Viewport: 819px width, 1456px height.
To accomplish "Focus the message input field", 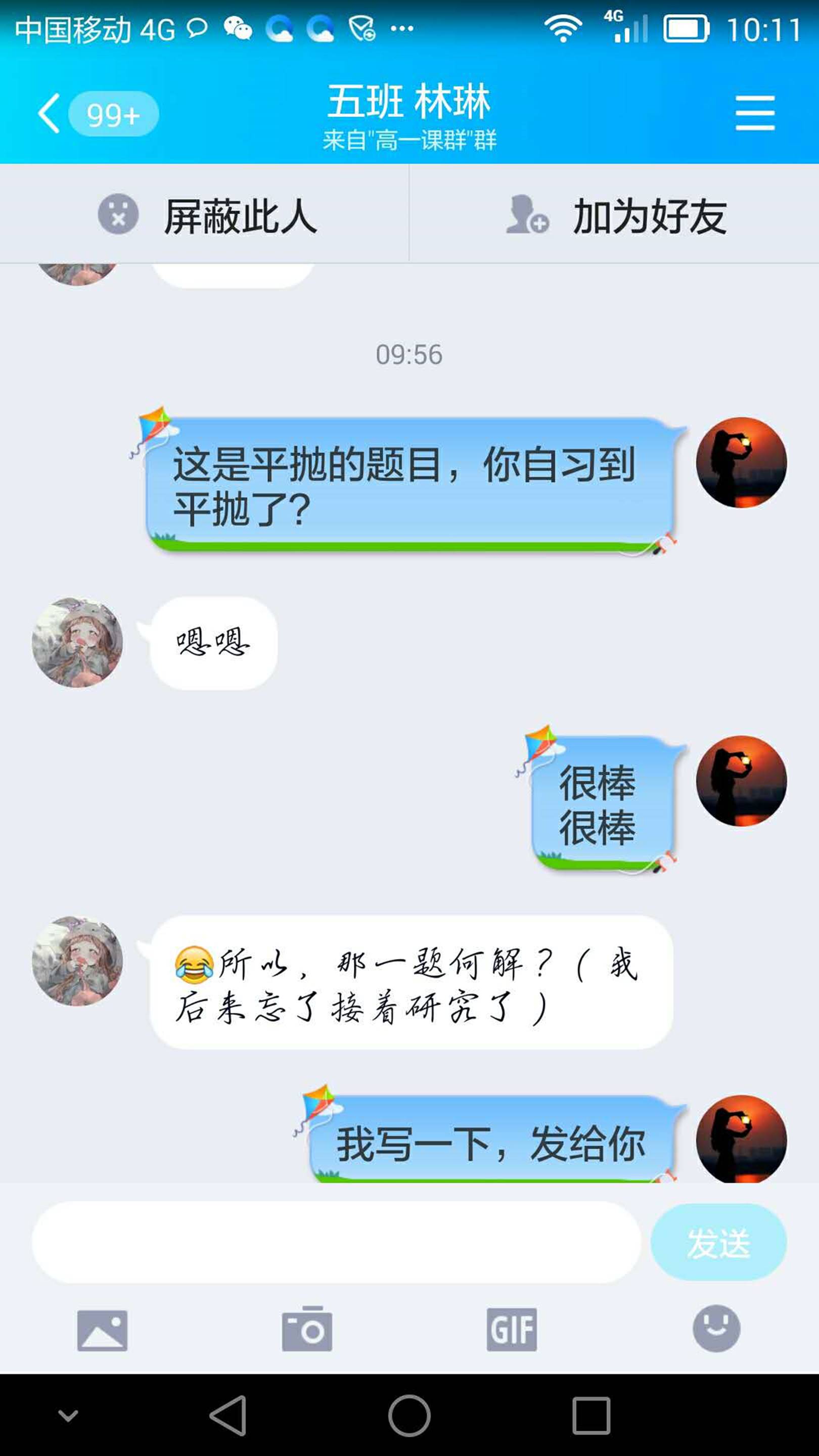I will pyautogui.click(x=336, y=1242).
